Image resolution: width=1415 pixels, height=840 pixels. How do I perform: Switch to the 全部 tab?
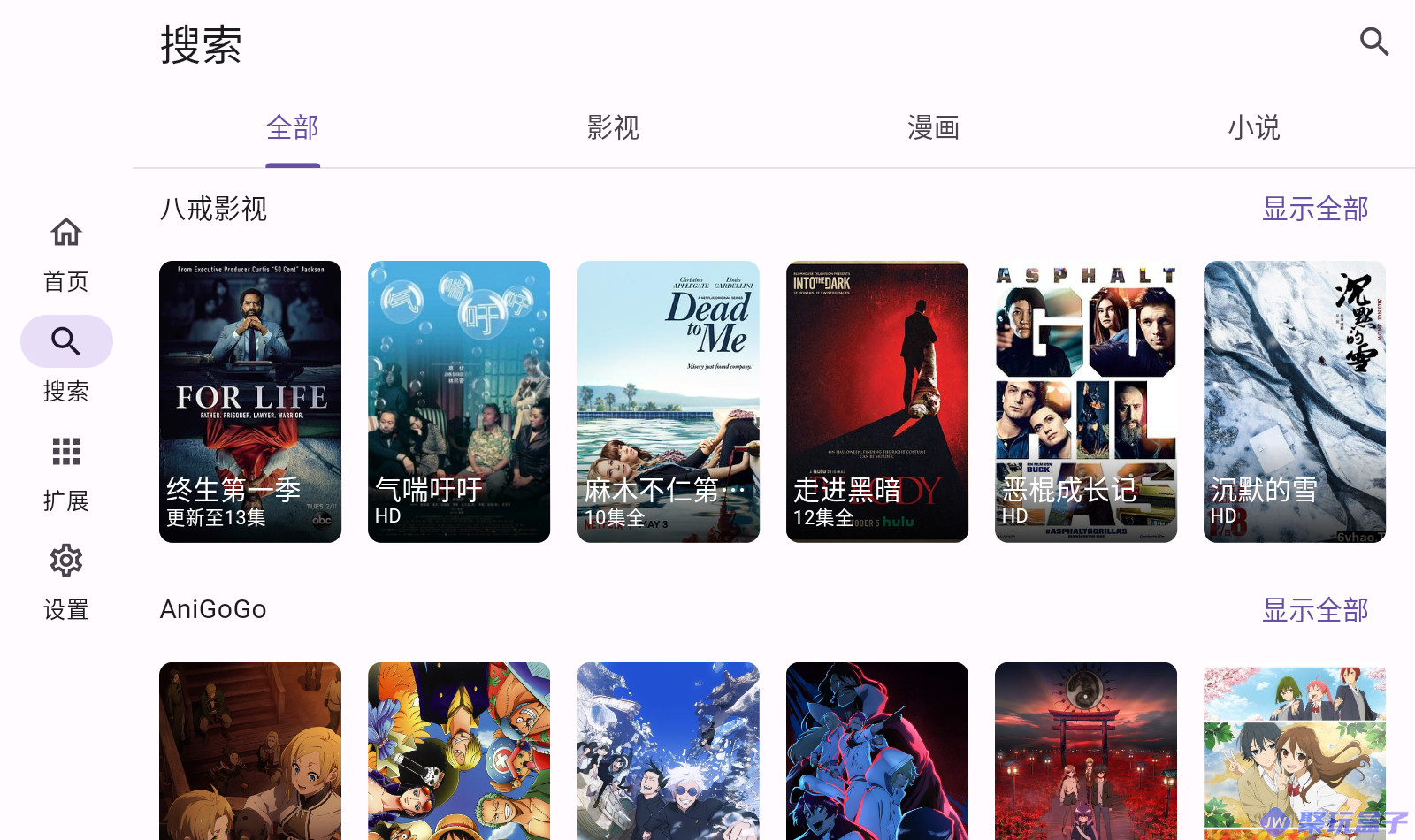pyautogui.click(x=293, y=128)
